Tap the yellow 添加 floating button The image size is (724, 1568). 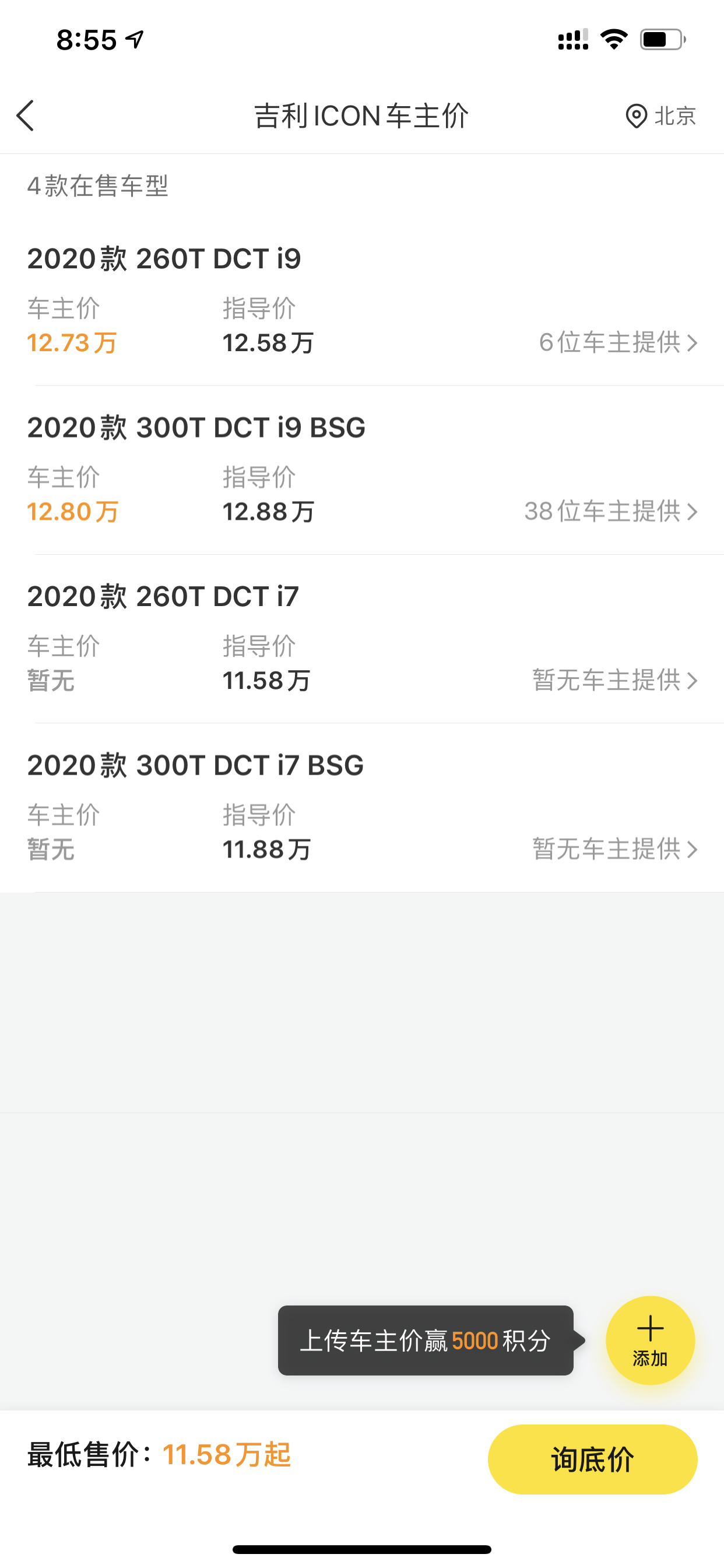650,1340
